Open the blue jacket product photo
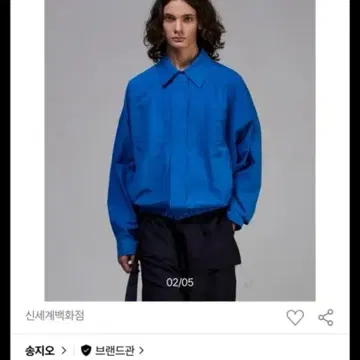The width and height of the screenshot is (360, 360). 180,150
